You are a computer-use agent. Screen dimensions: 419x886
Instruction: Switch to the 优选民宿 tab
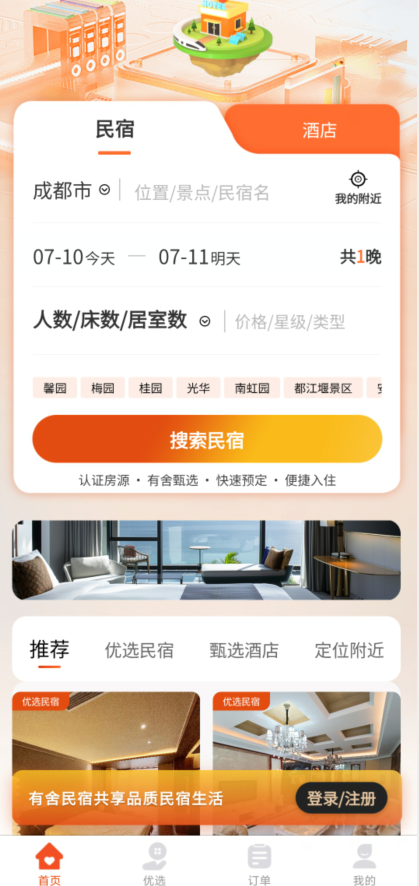139,650
